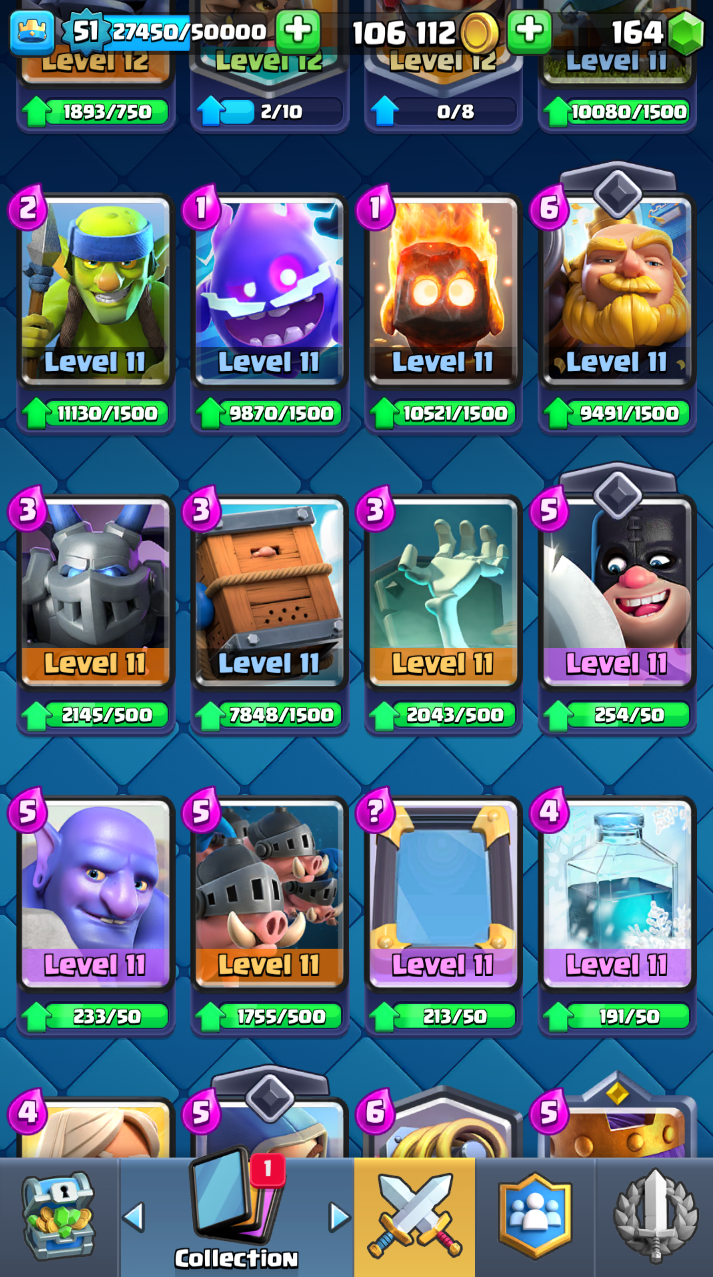
Task: Select the Electro Spirit card
Action: coord(269,292)
